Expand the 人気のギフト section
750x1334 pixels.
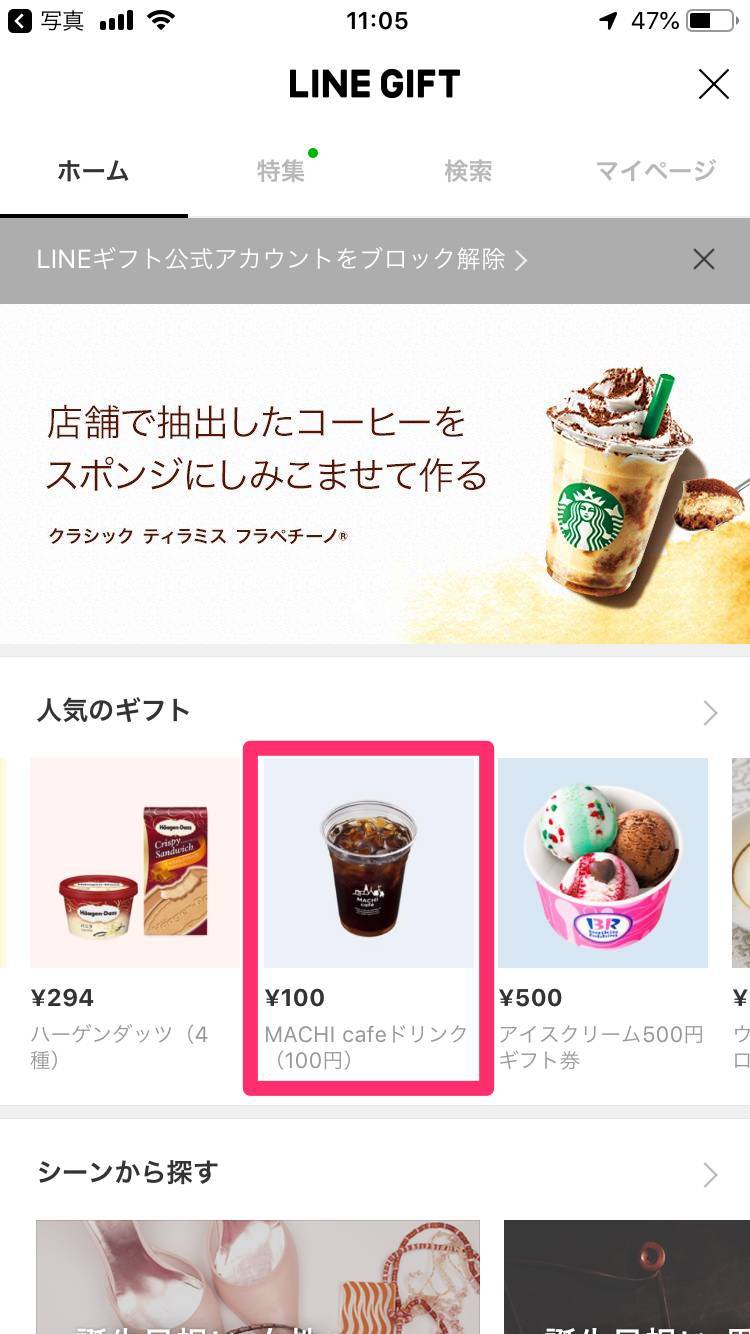(710, 712)
